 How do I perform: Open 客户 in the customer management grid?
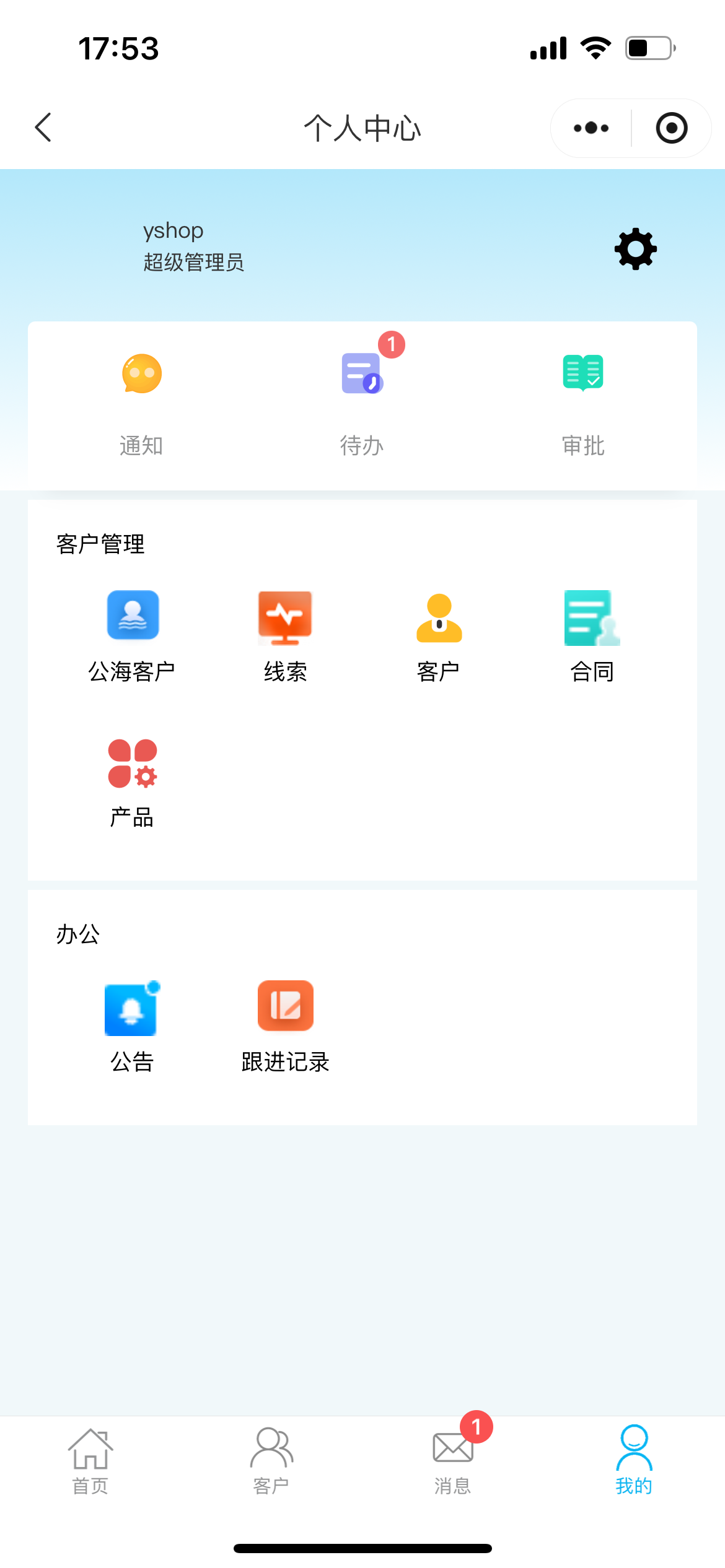pos(439,636)
